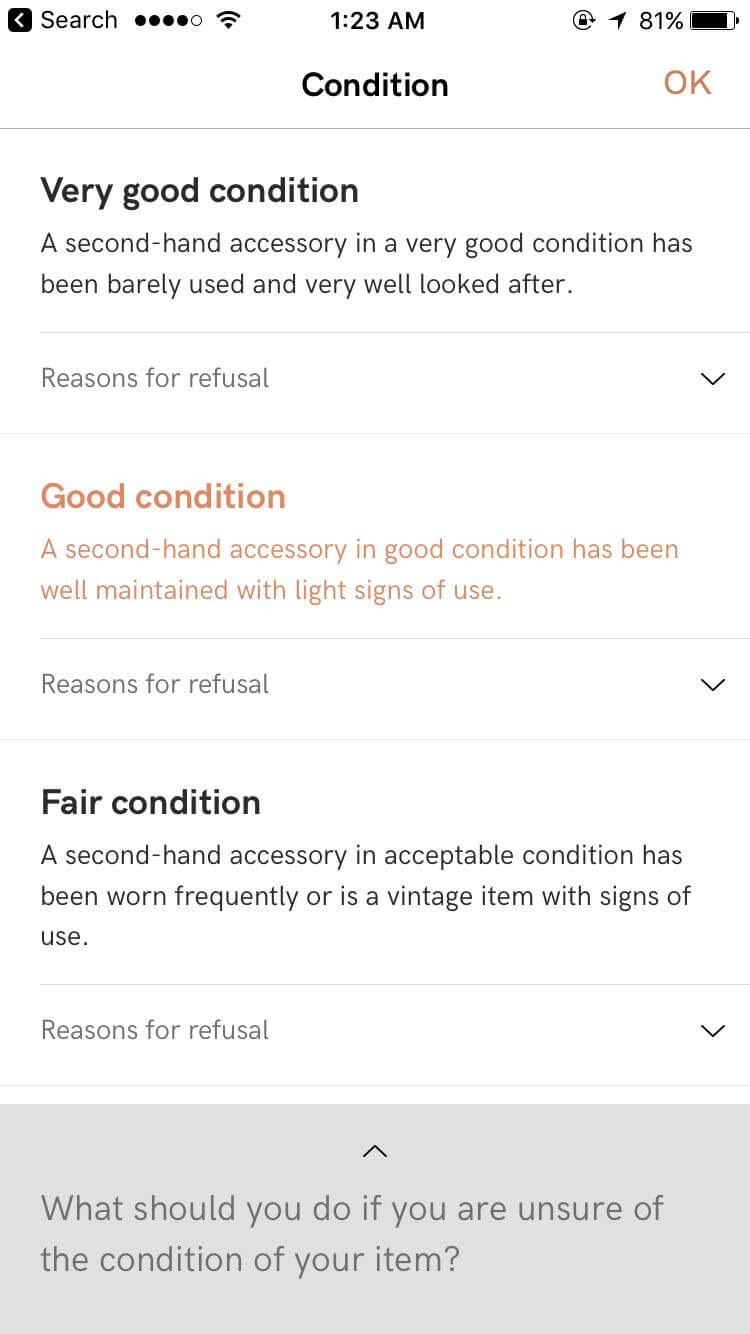Expand Reasons for refusal under Fair condition
750x1334 pixels.
[x=375, y=1031]
